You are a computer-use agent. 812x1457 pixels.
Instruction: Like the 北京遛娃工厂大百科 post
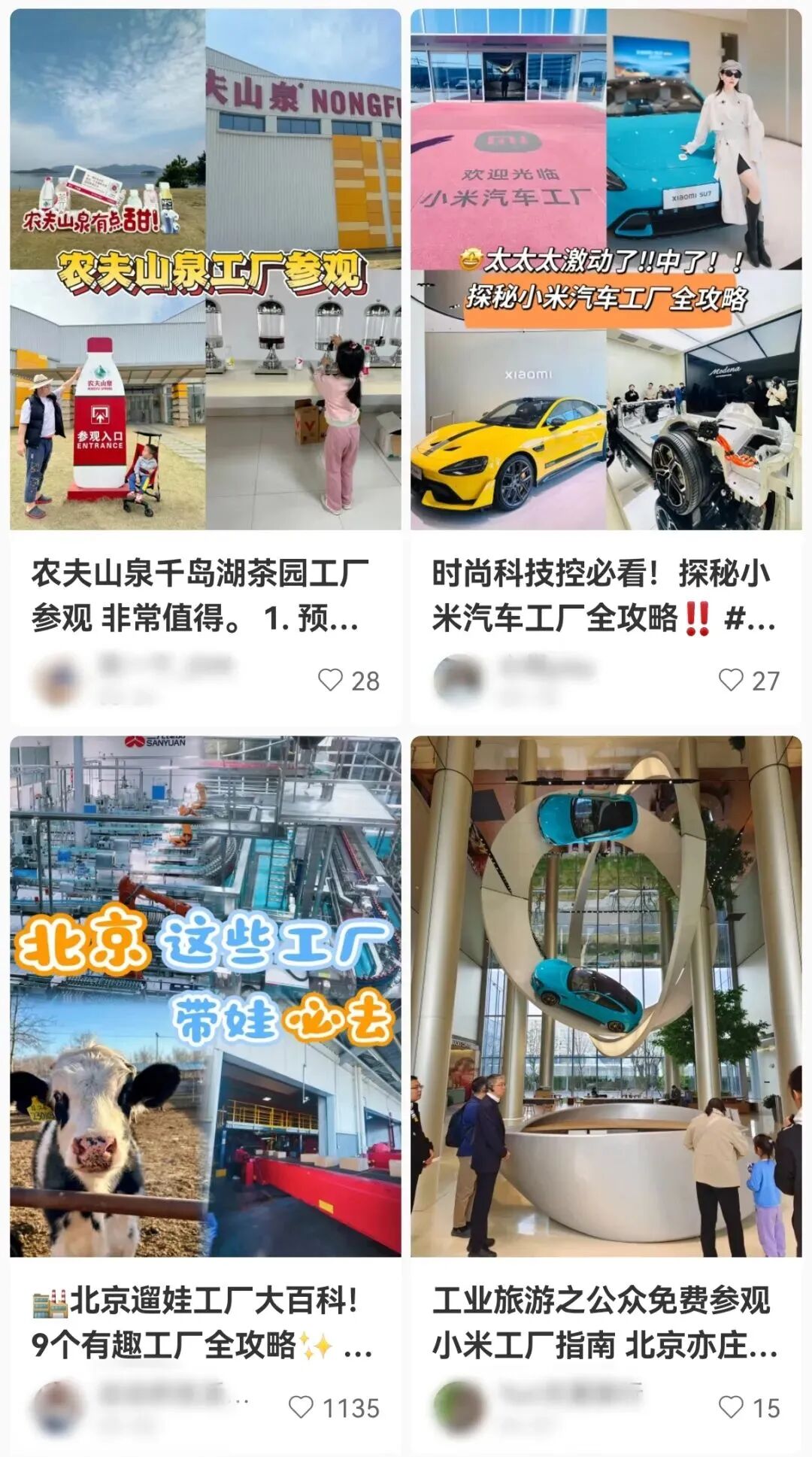click(x=301, y=1407)
